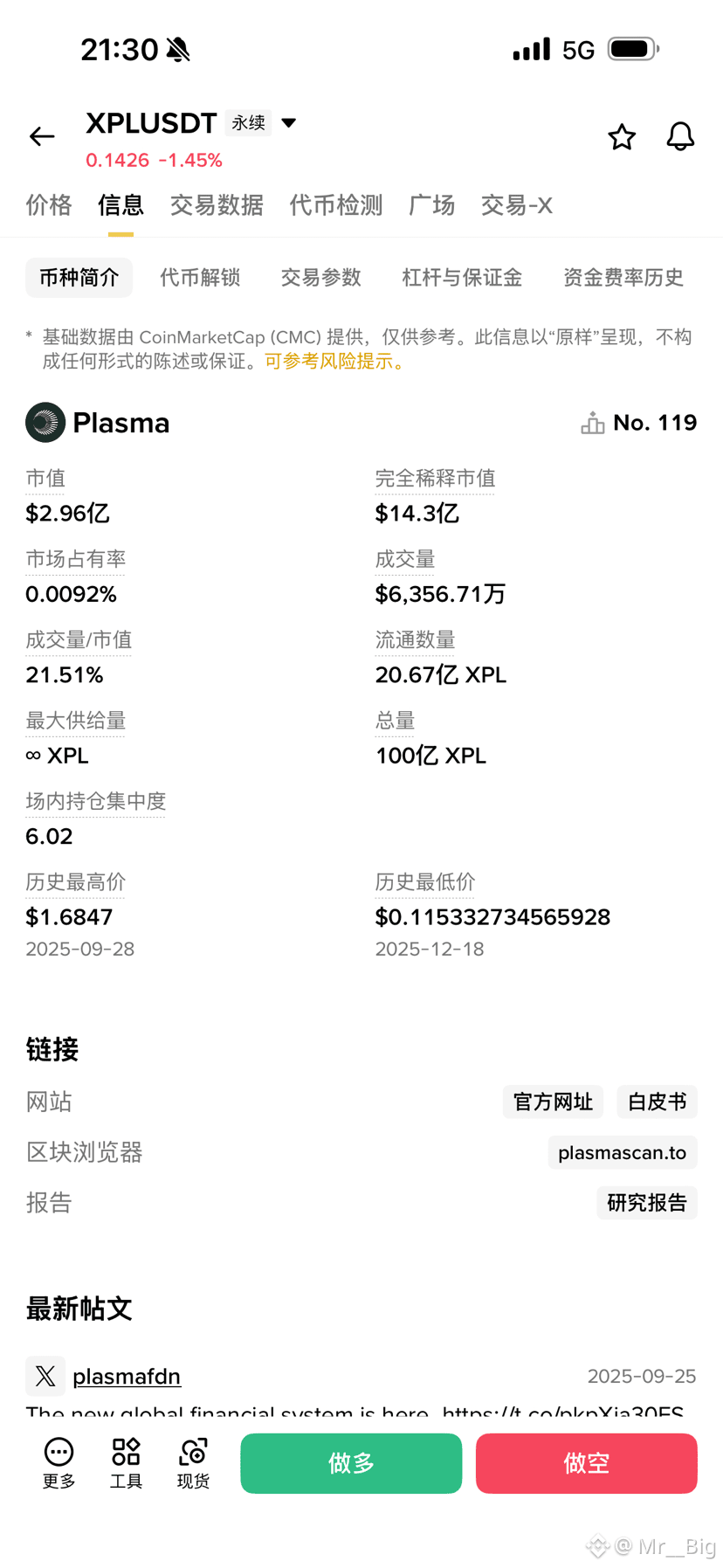Open the 白皮书 whitepaper
Screen dimensions: 723x1568
657,1102
